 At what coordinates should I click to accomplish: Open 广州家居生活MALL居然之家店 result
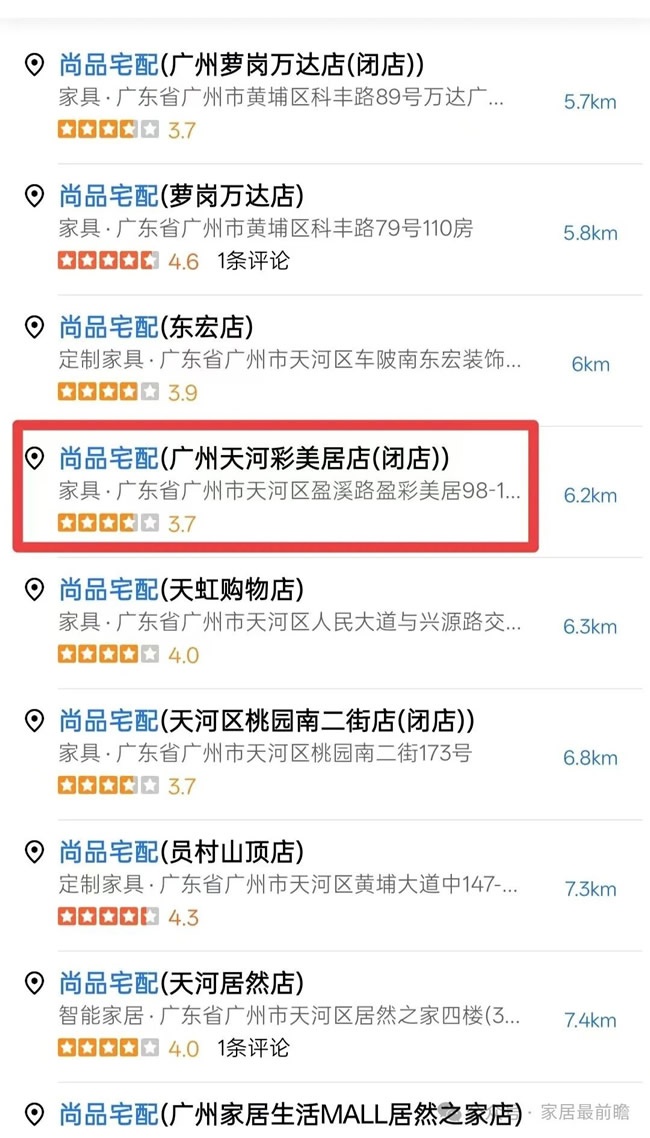[325, 1111]
